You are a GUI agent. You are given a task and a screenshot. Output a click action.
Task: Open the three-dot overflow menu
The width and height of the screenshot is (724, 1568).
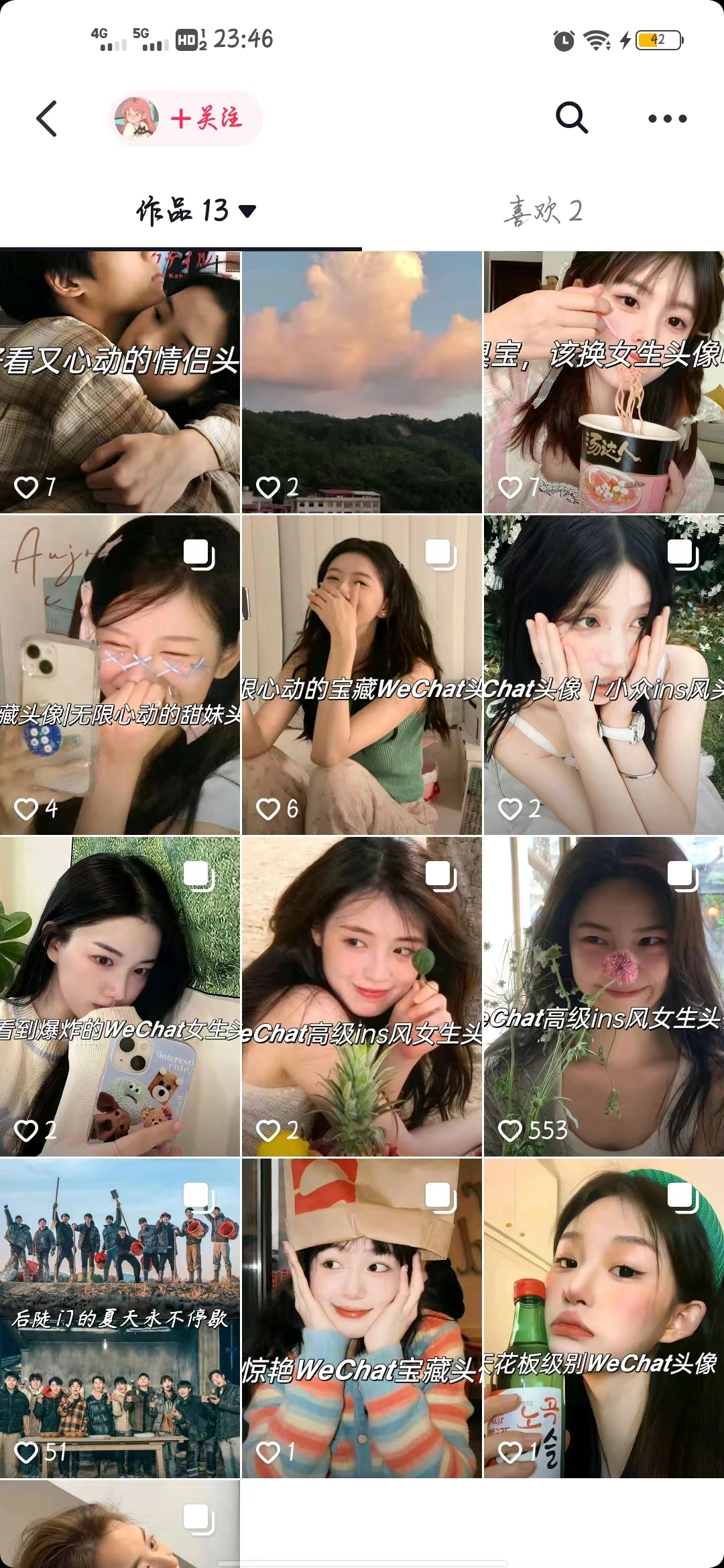tap(667, 119)
